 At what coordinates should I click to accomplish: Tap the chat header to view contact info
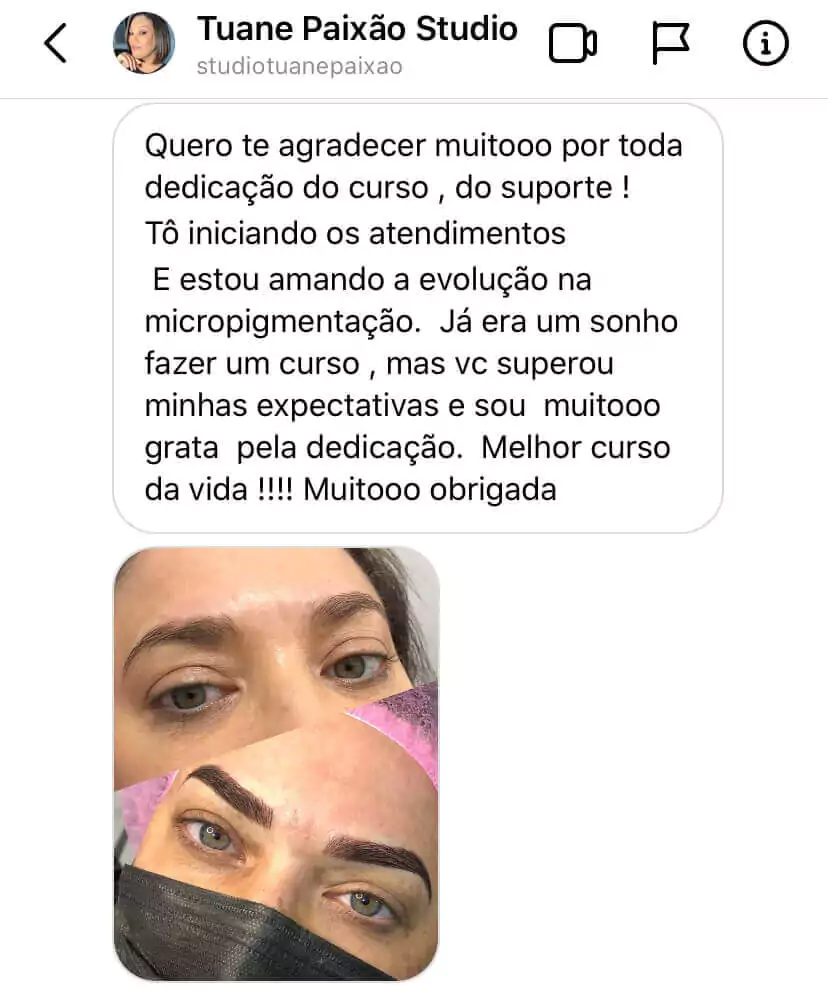click(358, 44)
